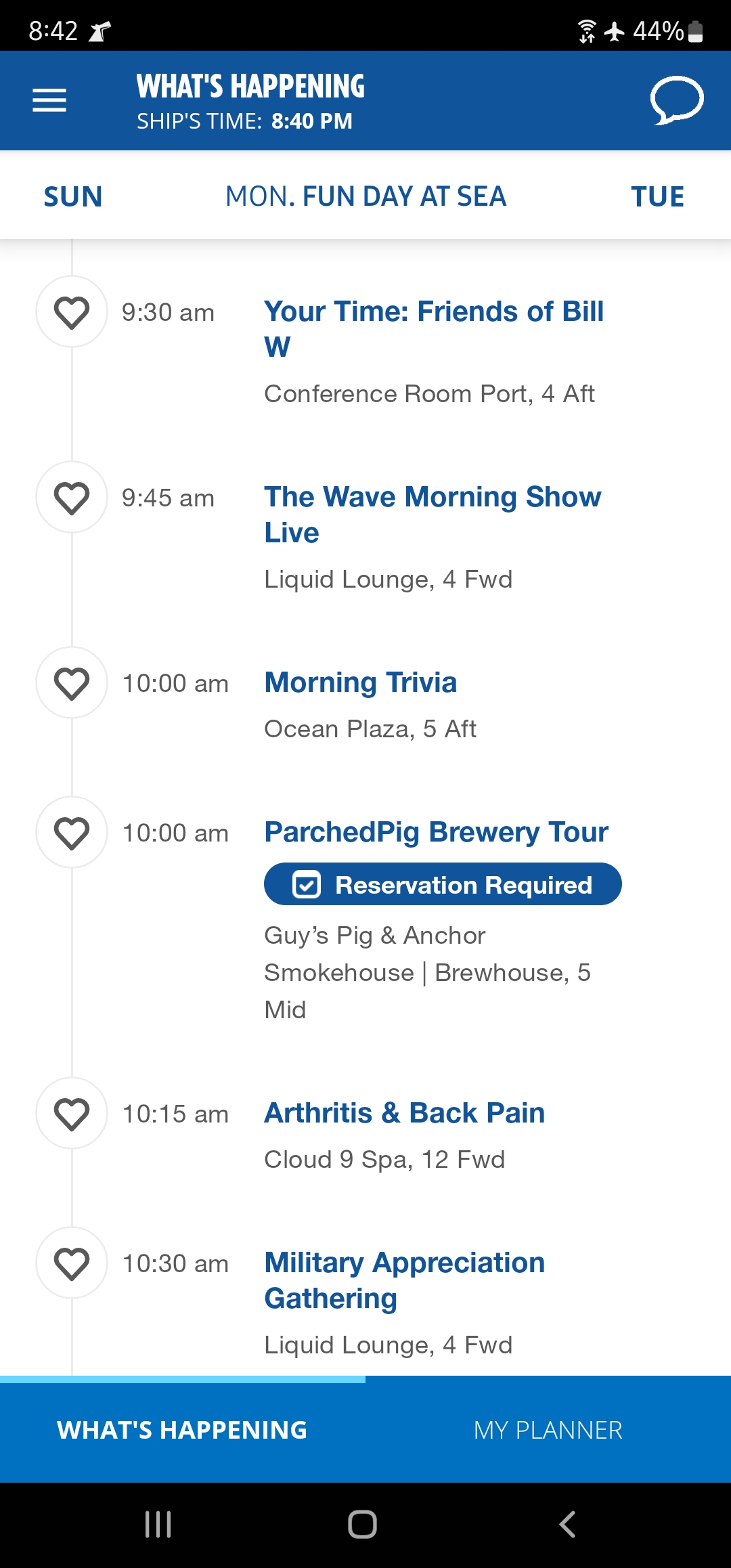The image size is (731, 1568).
Task: Open the chat messages icon
Action: point(677,100)
